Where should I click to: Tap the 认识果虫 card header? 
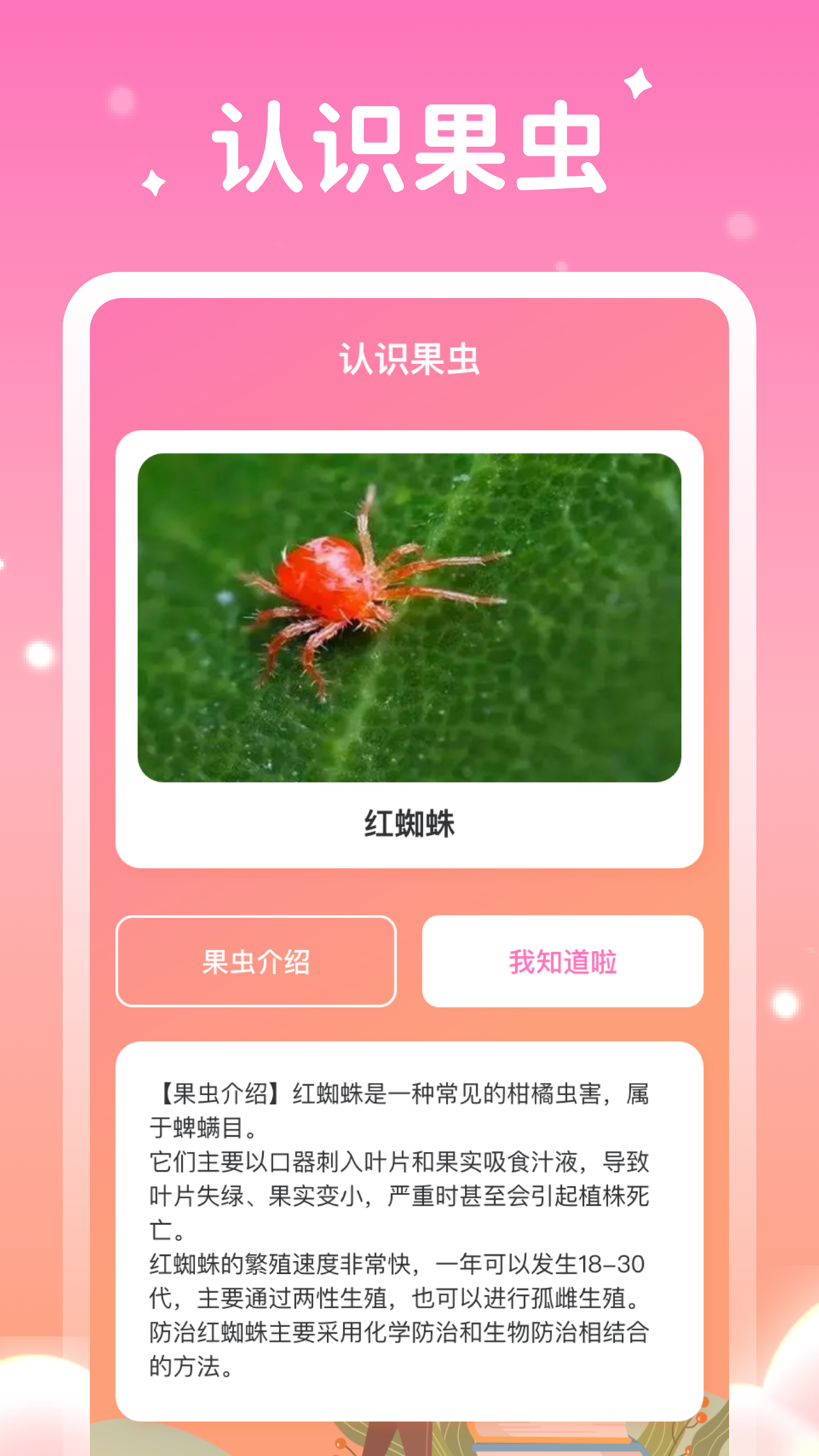409,357
